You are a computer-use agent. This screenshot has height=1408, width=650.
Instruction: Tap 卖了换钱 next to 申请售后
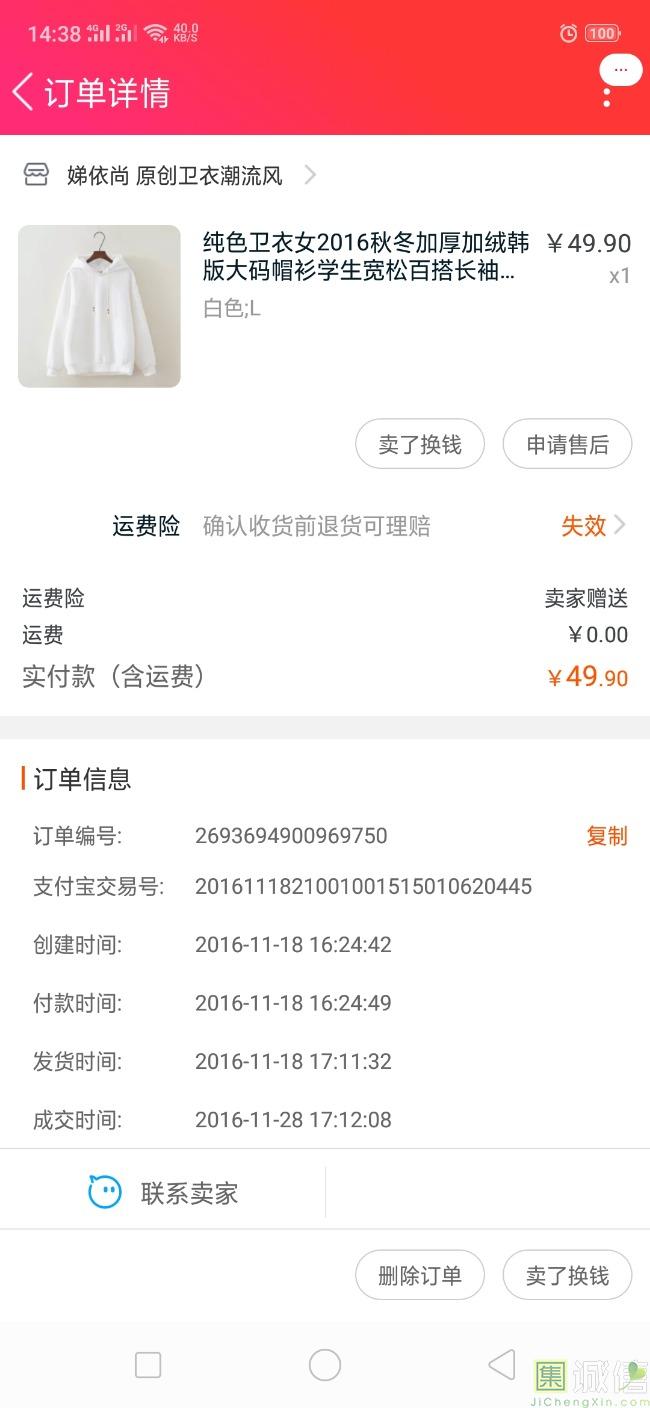[x=420, y=444]
